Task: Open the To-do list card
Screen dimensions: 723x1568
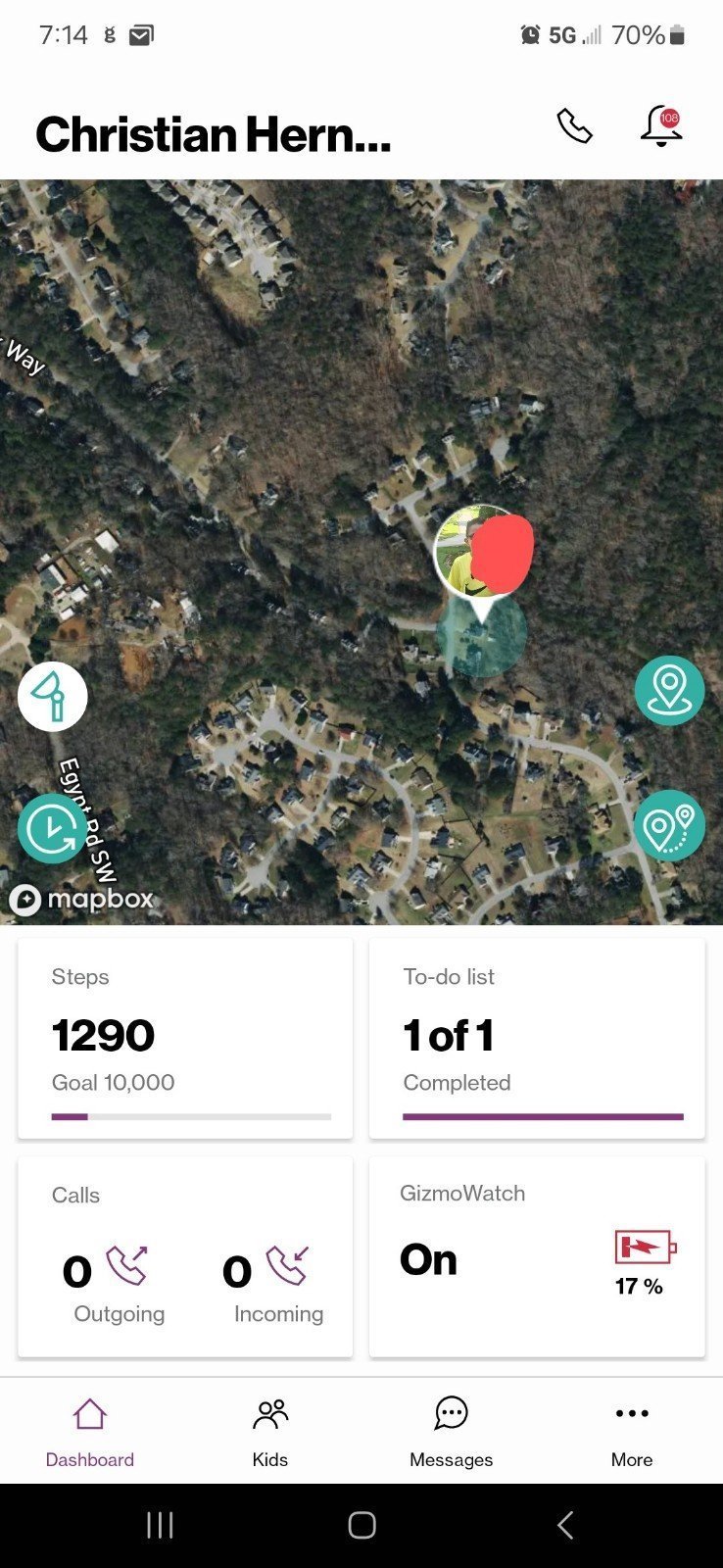Action: point(537,1039)
